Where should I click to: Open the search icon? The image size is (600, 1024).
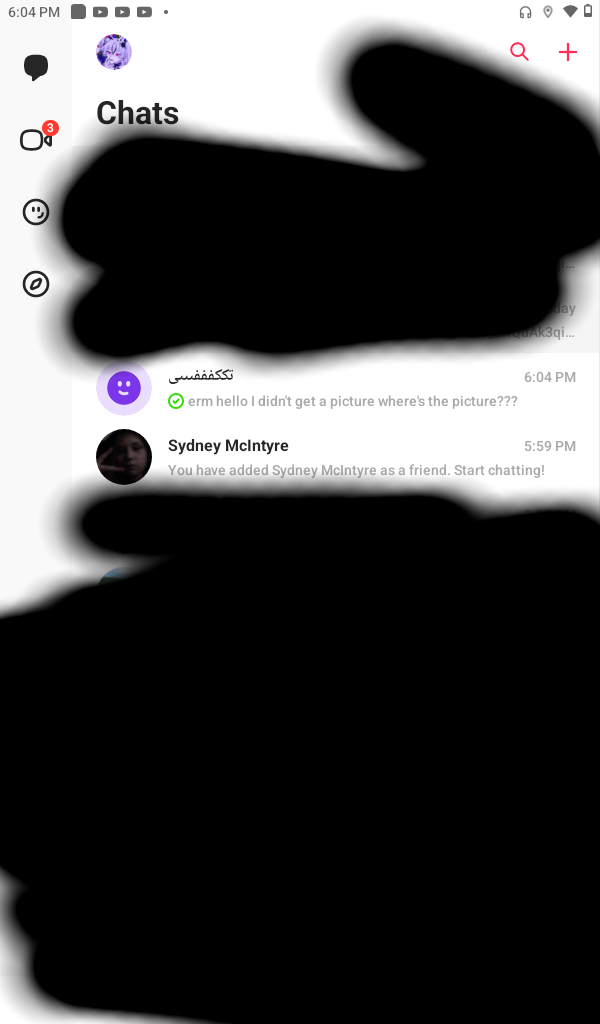tap(519, 52)
